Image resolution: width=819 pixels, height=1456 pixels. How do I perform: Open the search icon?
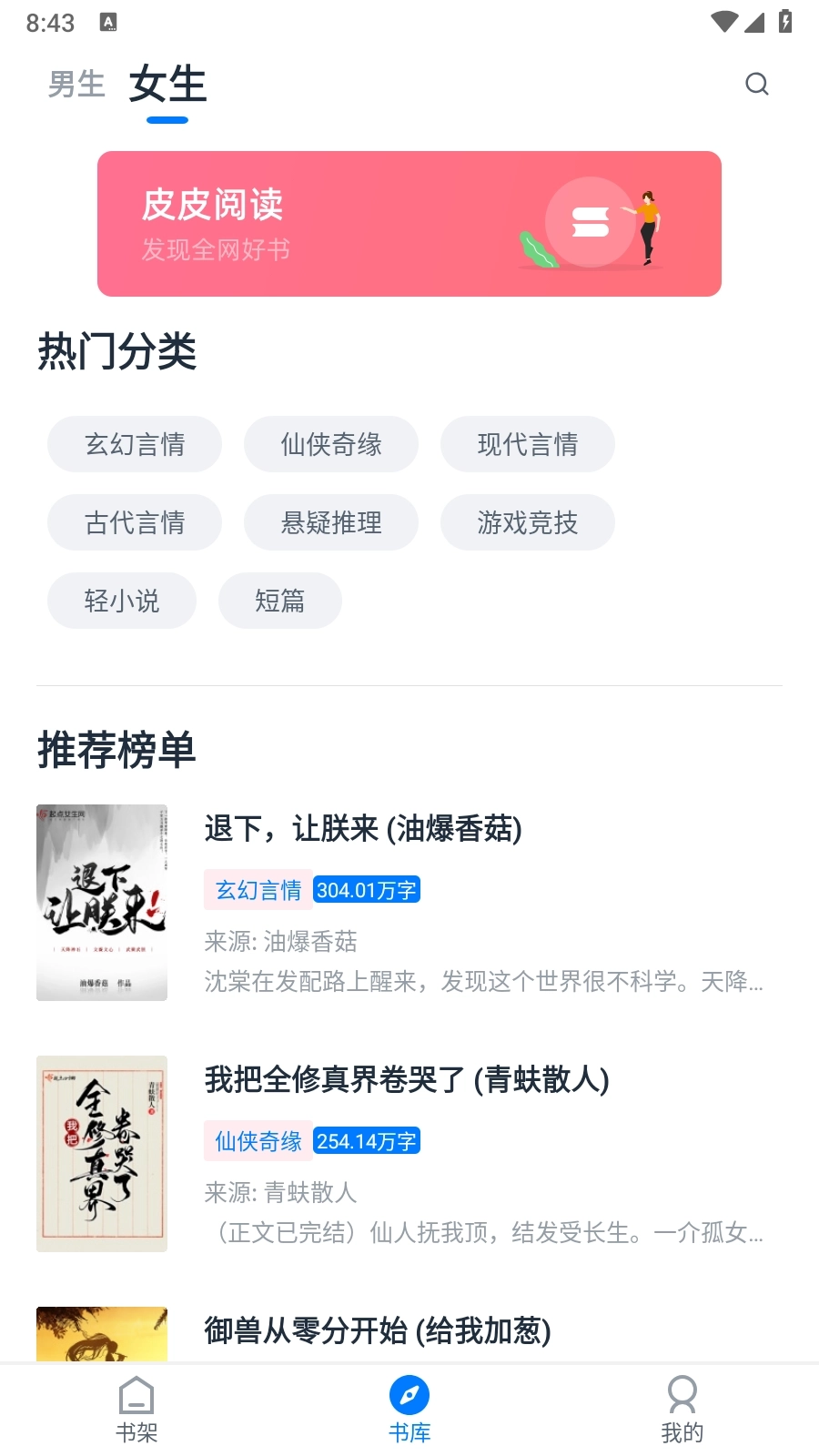[758, 84]
